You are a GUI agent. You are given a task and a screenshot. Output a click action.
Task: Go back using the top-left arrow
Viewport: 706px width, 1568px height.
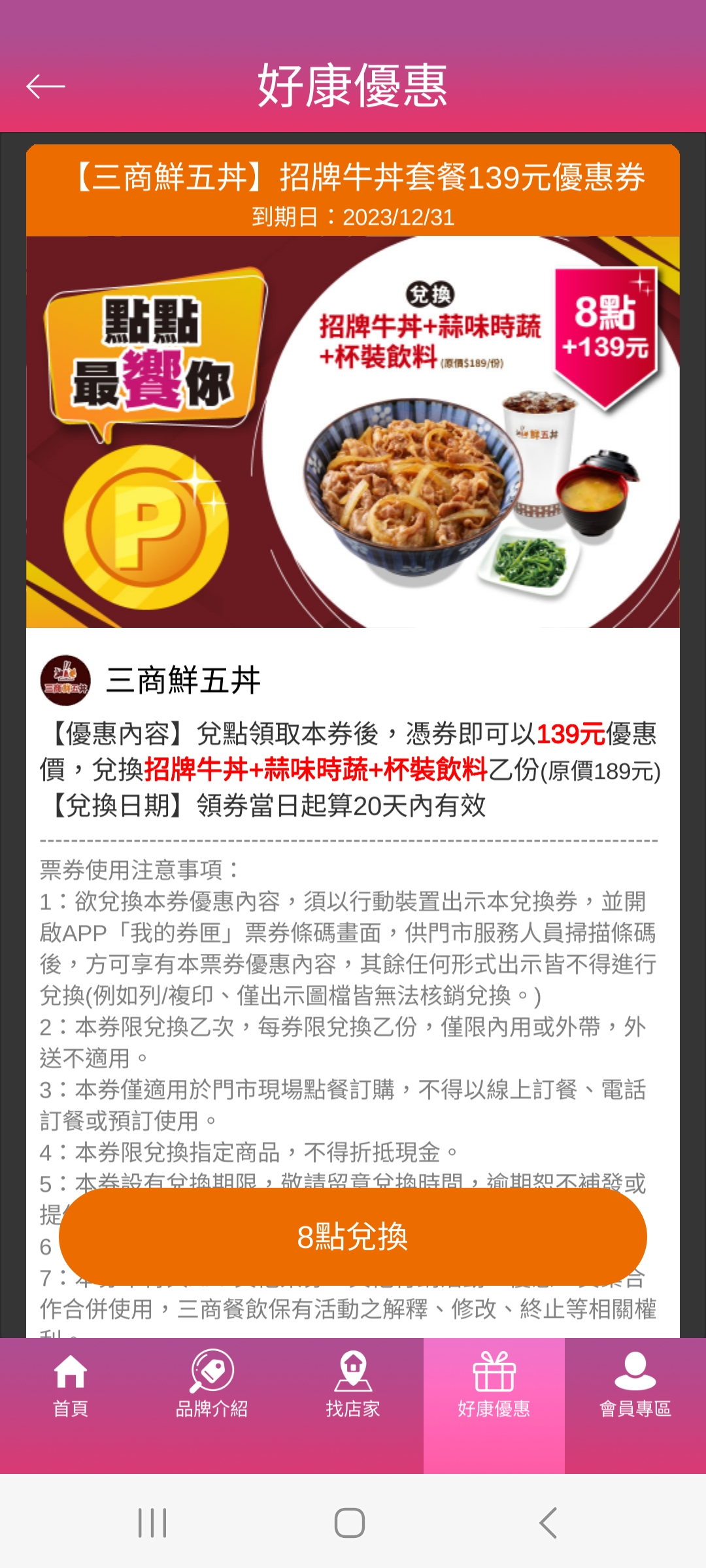click(46, 86)
